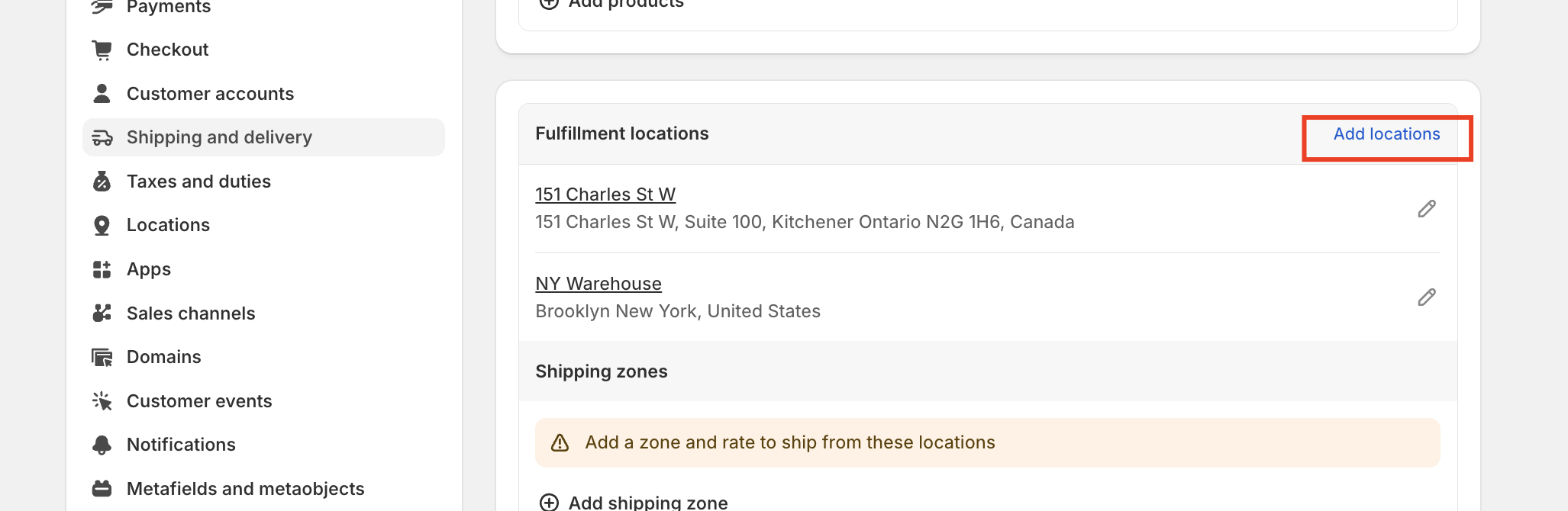Open the Locations settings
Screen dimensions: 1568x511
click(x=168, y=225)
